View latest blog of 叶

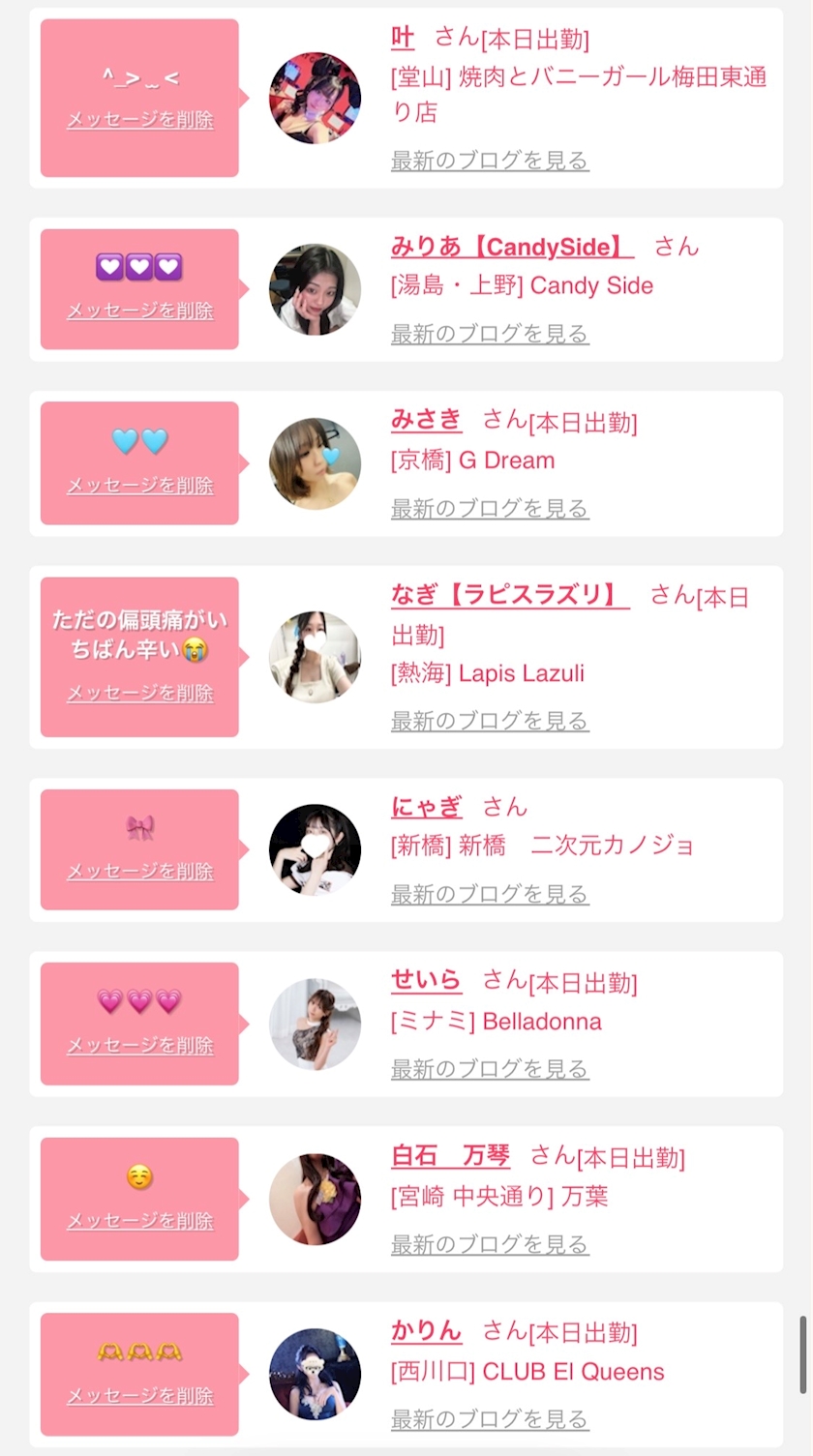point(490,161)
